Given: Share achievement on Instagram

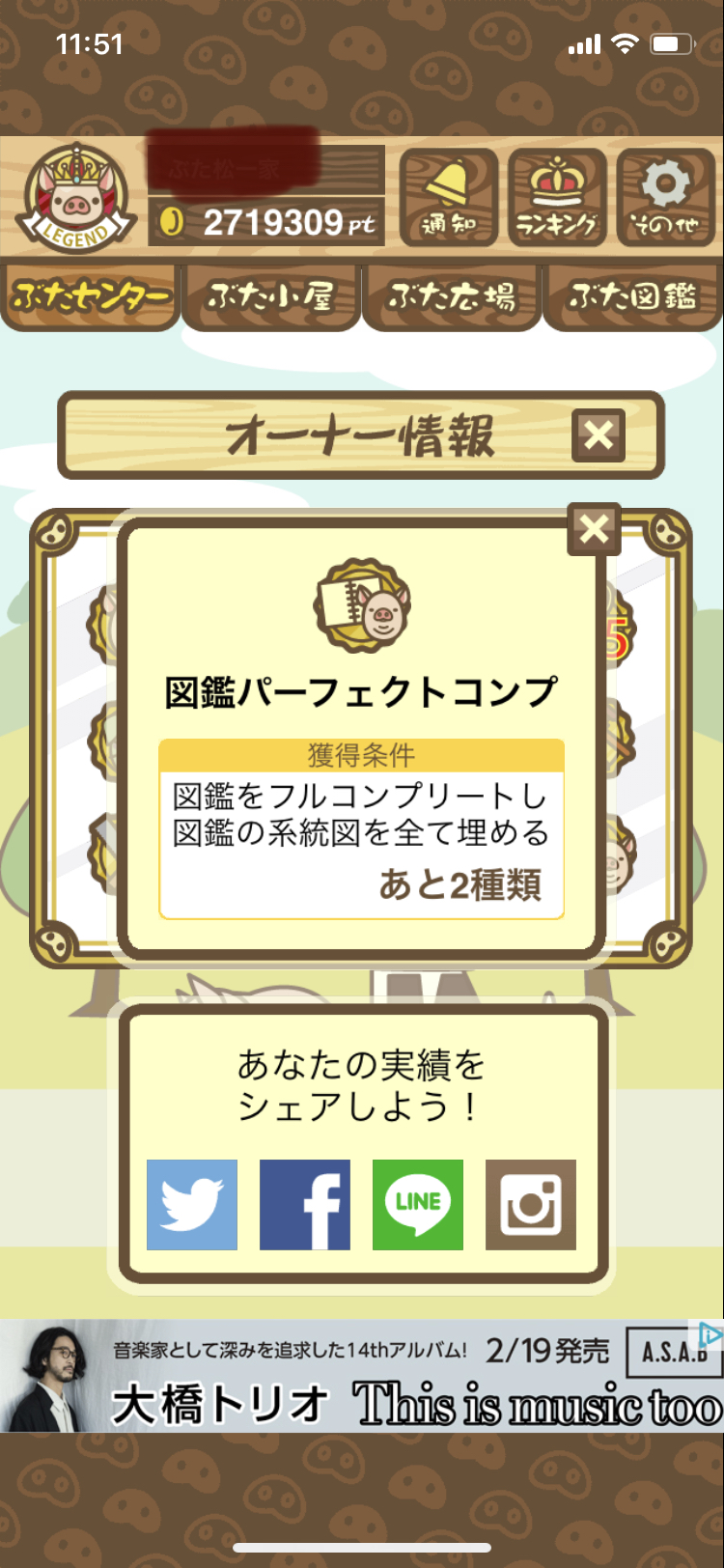Looking at the screenshot, I should click(x=531, y=1205).
